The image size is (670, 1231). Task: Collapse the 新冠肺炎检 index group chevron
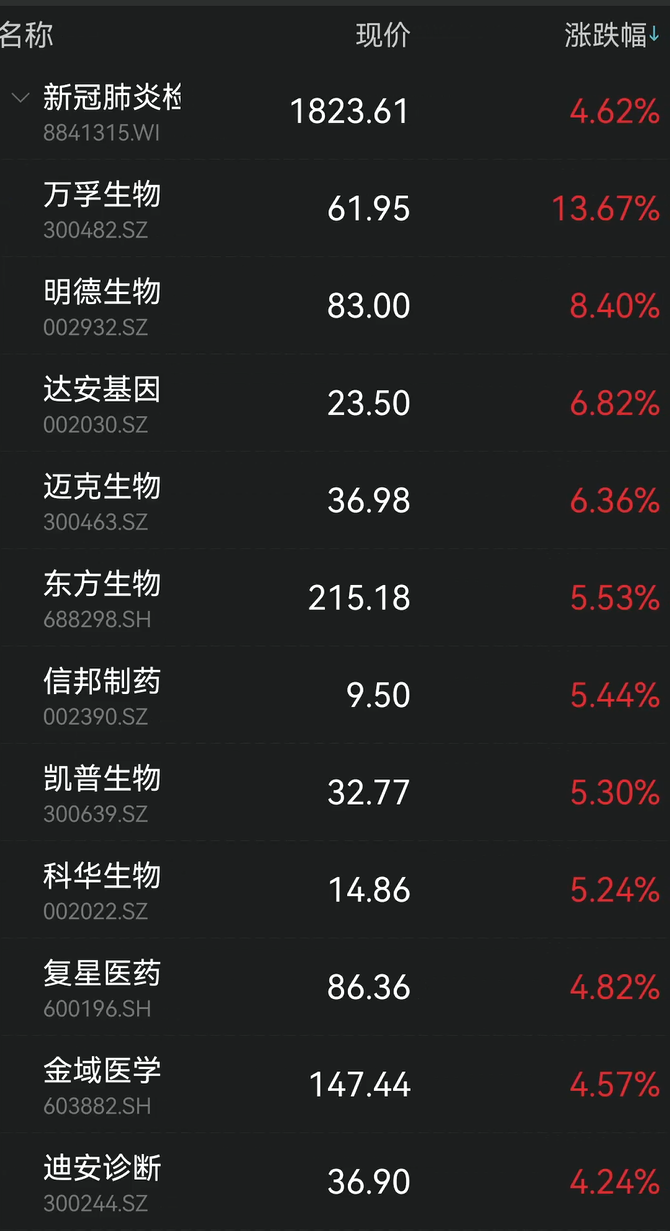pos(20,98)
